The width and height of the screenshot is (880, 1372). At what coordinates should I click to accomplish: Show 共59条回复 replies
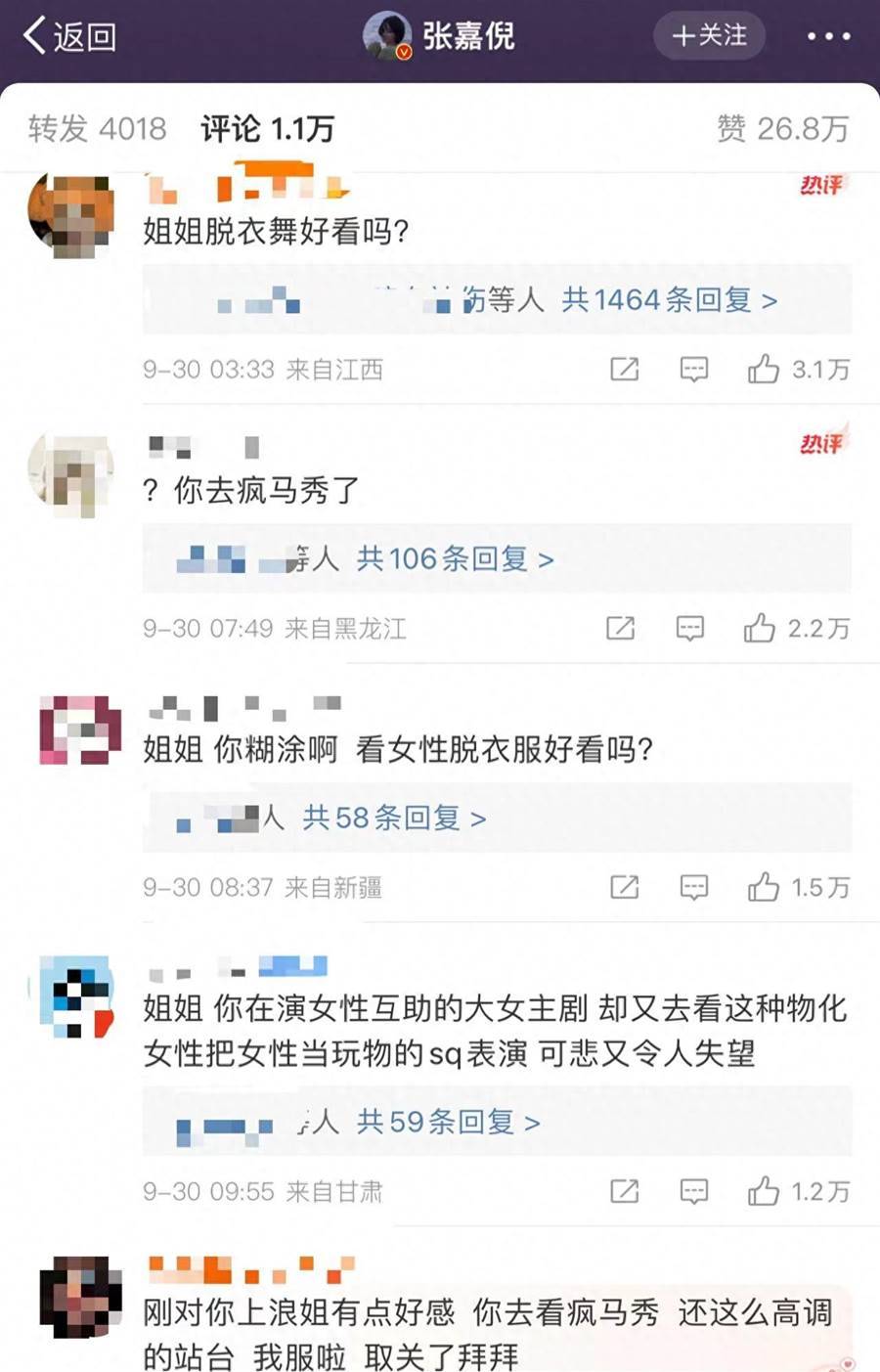pos(448,1122)
